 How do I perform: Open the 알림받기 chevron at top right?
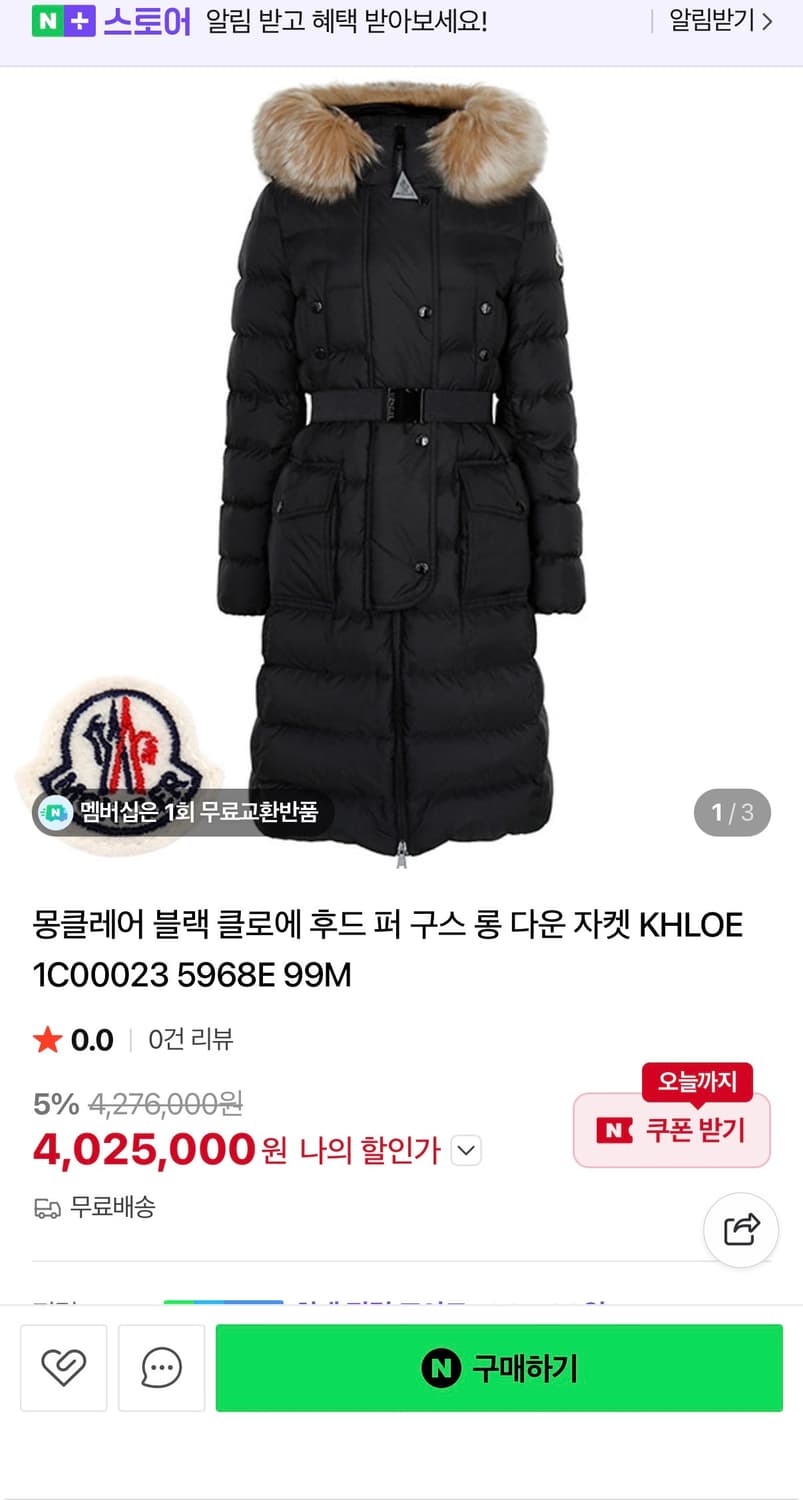[769, 22]
